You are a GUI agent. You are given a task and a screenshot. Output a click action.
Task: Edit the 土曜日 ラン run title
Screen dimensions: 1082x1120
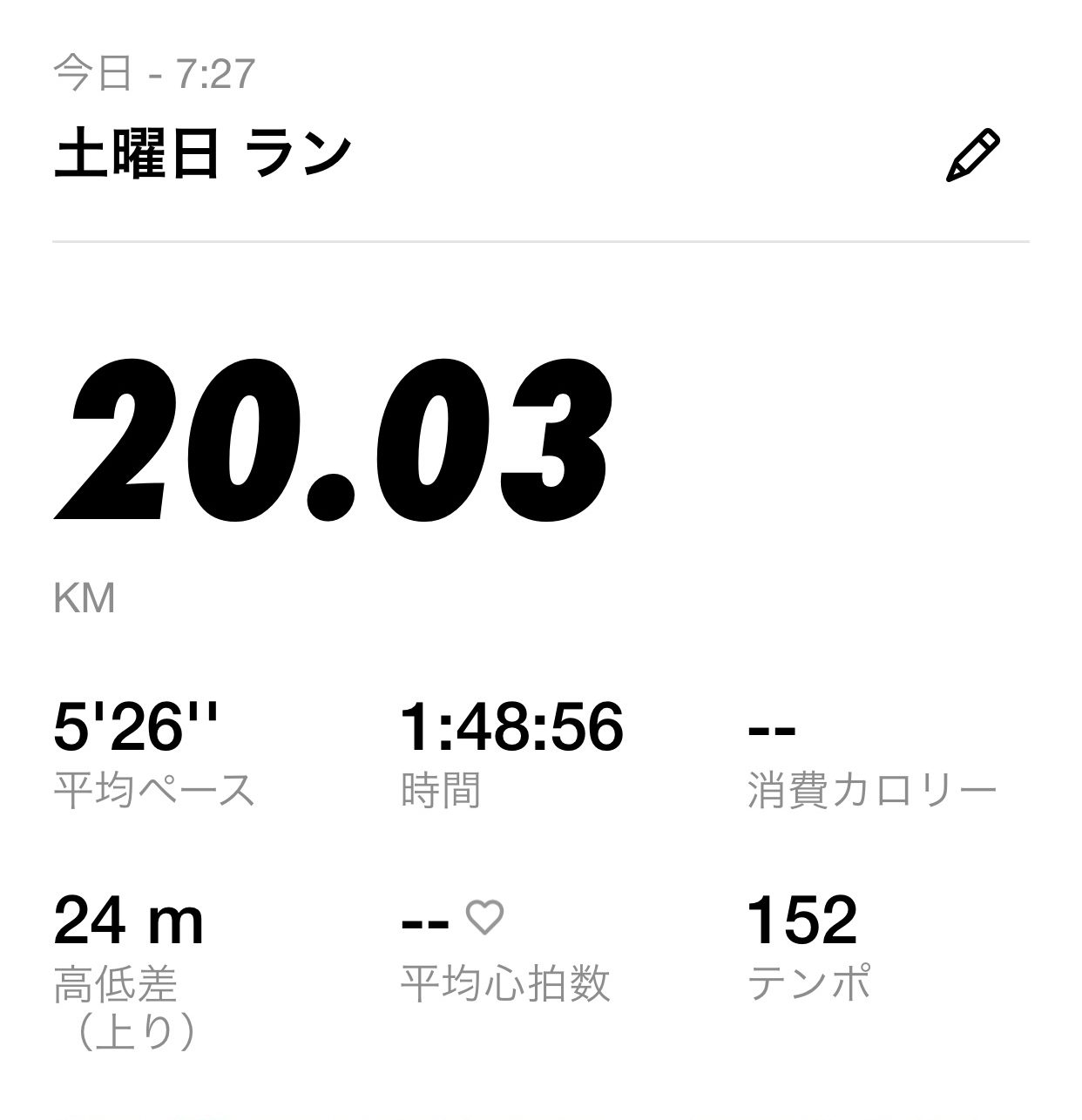click(x=972, y=156)
